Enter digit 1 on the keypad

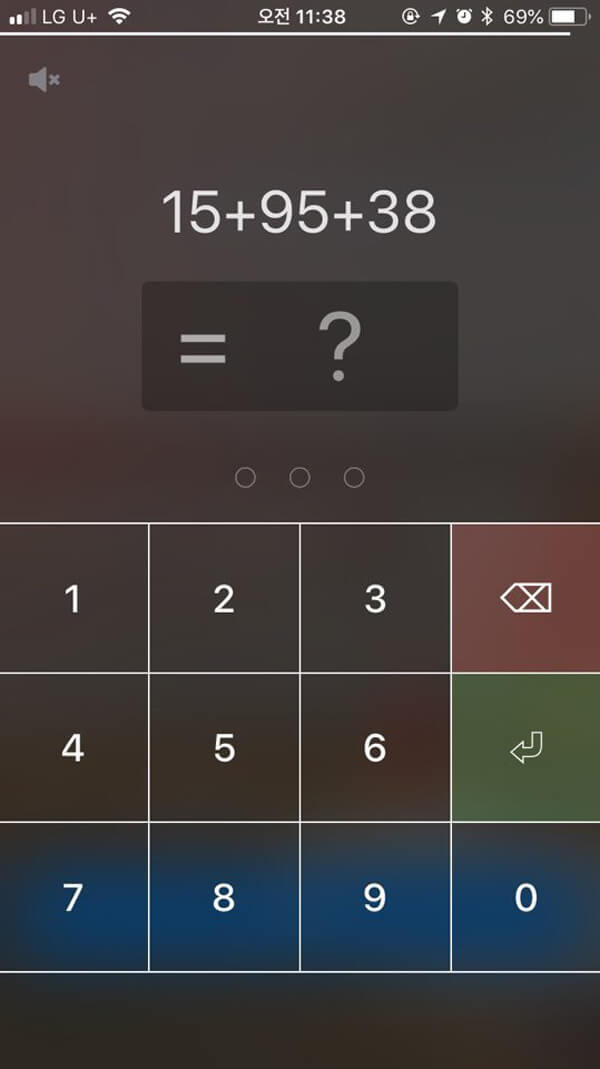coord(73,598)
